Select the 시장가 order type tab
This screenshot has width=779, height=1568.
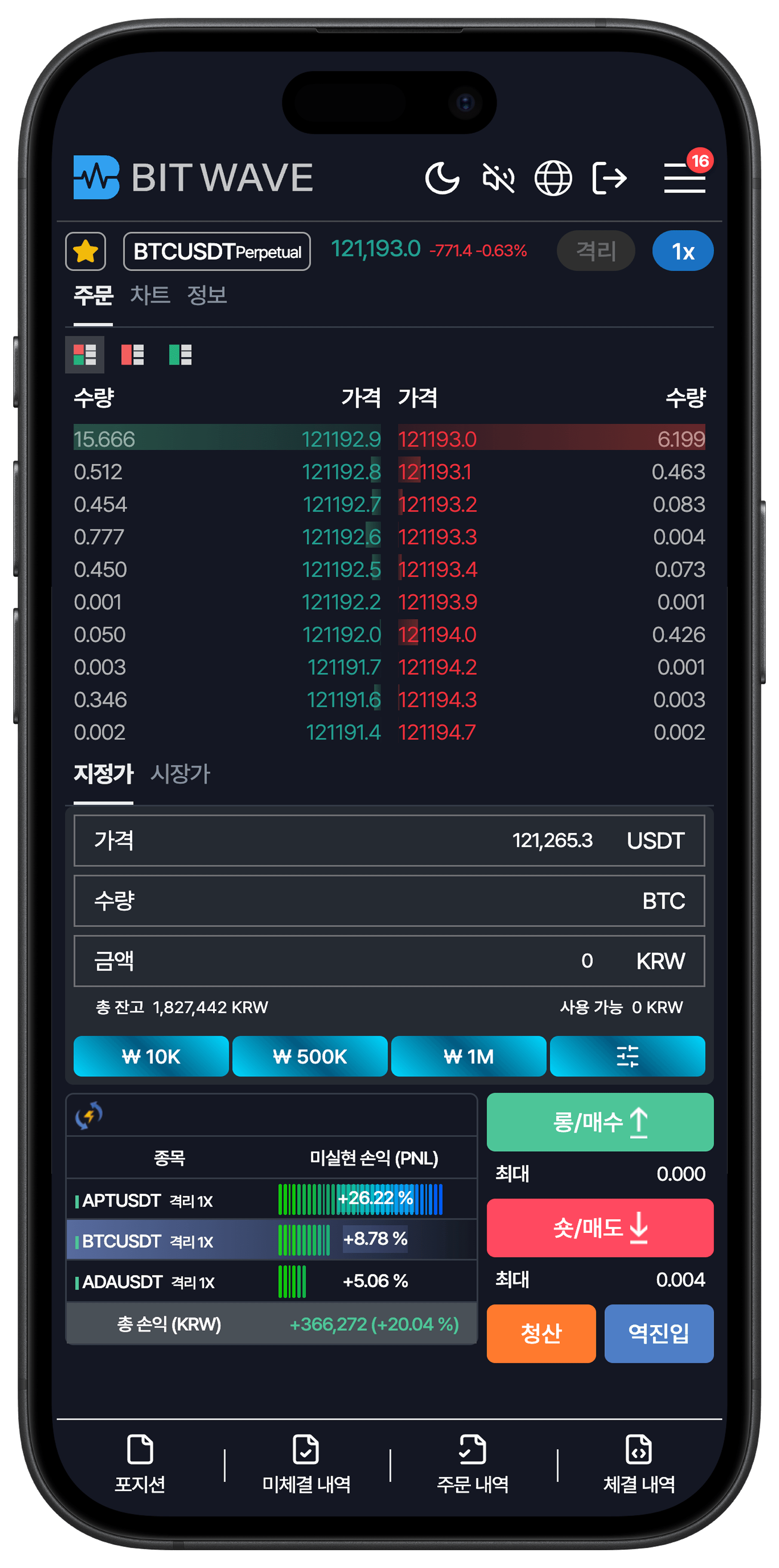[x=181, y=774]
